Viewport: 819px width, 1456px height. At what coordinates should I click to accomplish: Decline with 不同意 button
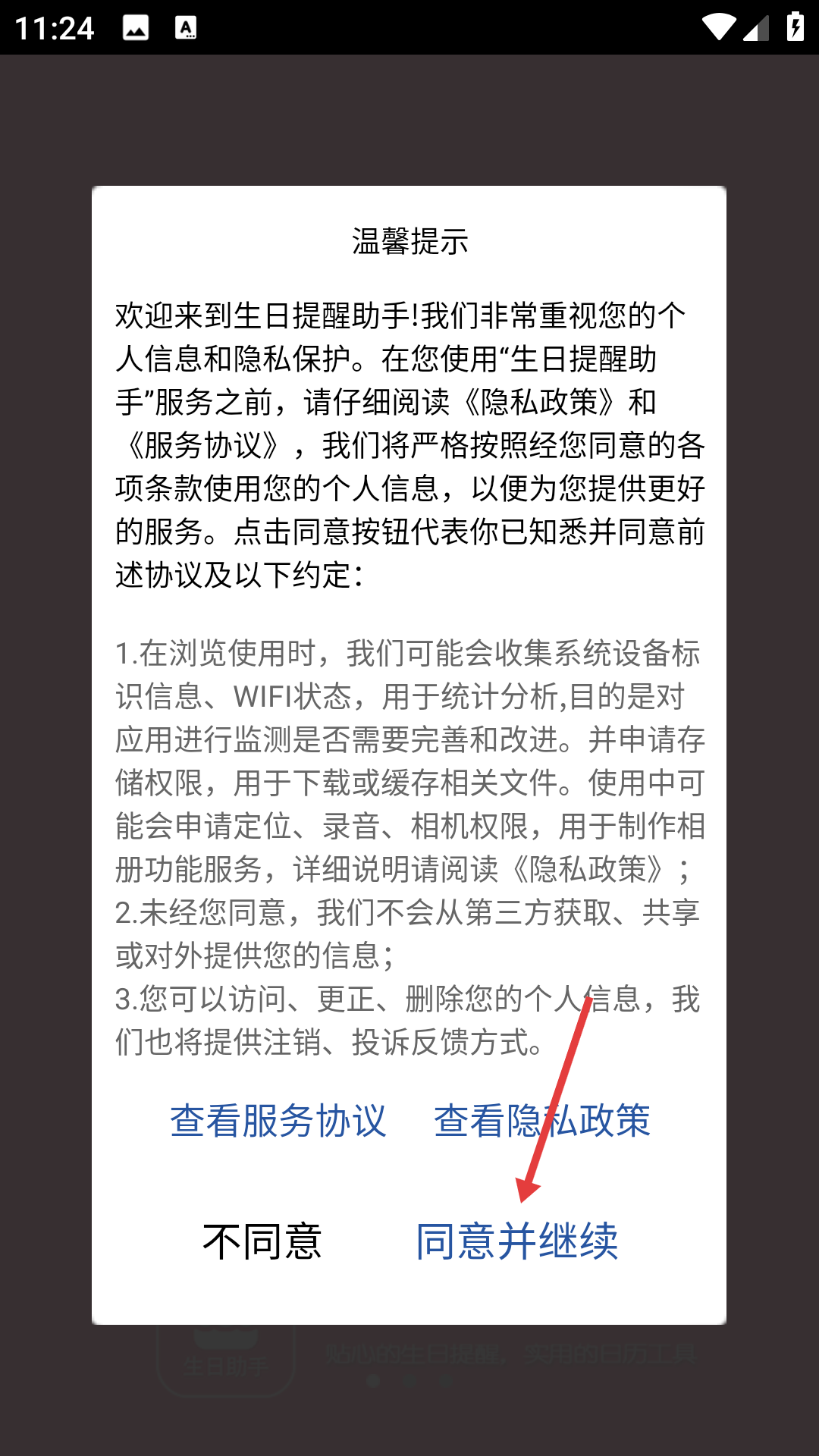262,1242
